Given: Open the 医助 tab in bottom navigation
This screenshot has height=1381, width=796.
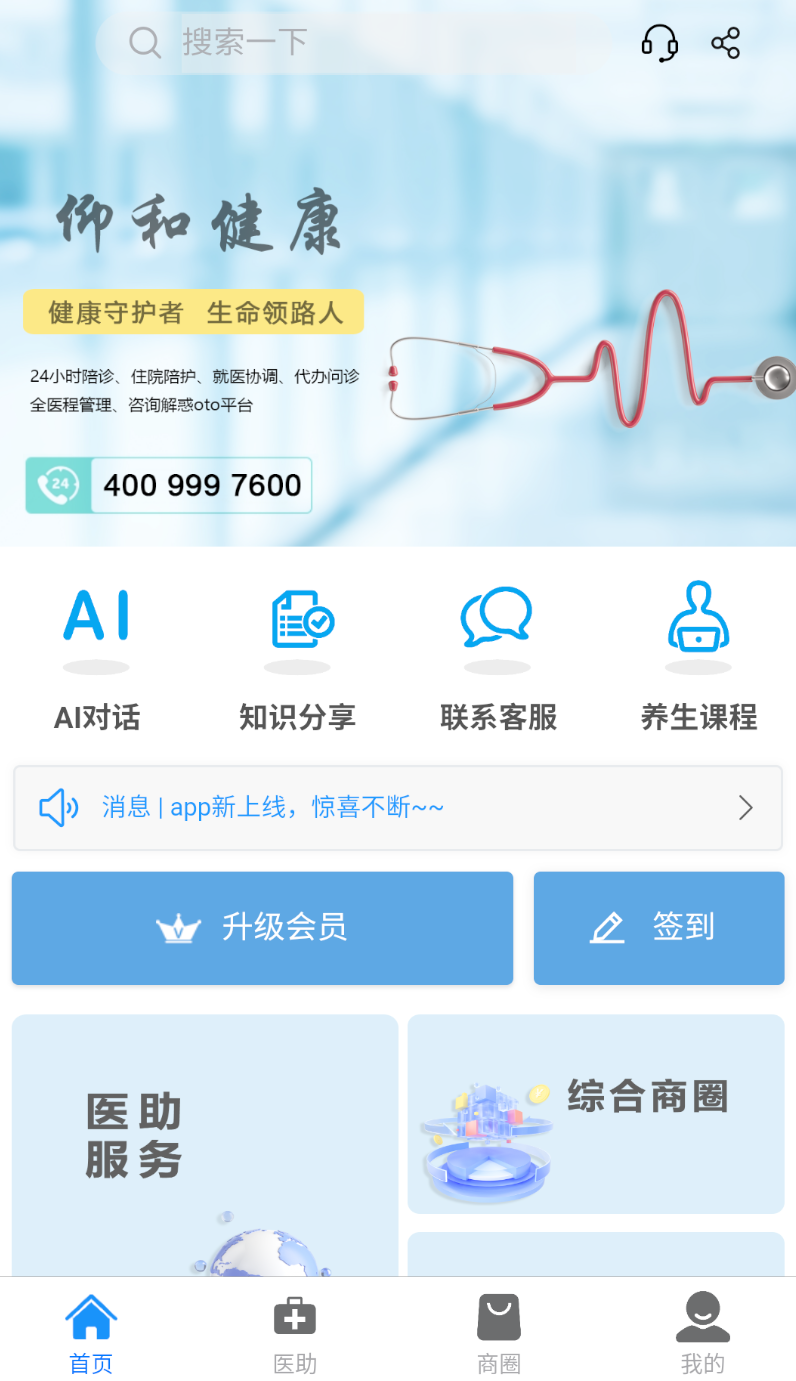Looking at the screenshot, I should coord(295,1330).
